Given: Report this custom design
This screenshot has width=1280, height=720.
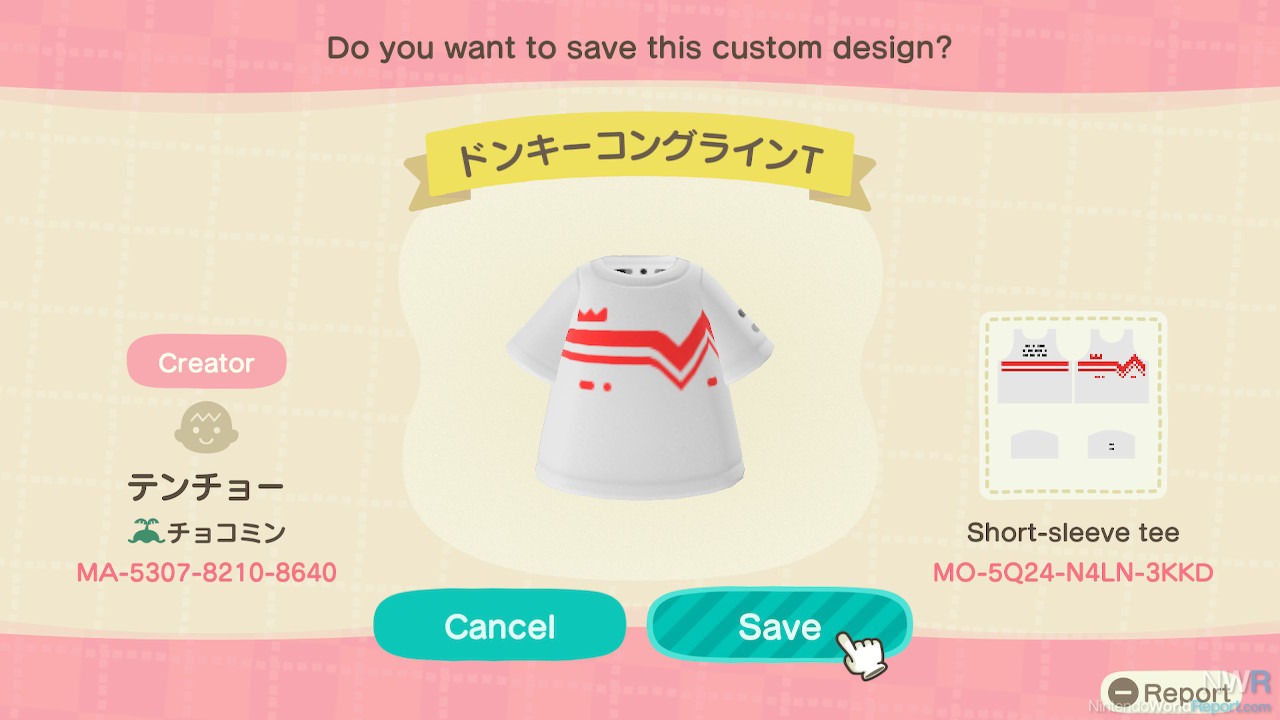Looking at the screenshot, I should tap(1170, 693).
